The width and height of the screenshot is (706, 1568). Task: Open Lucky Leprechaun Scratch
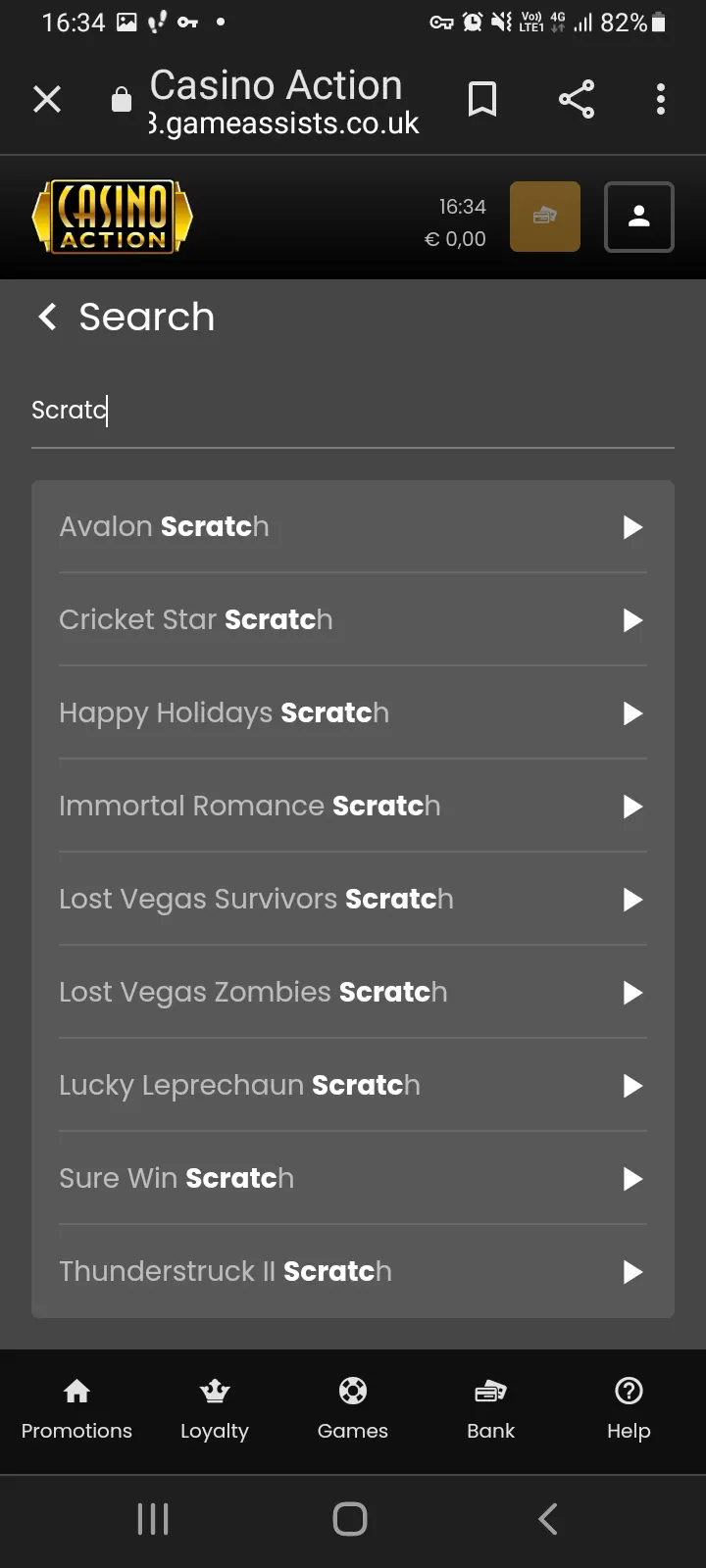tap(353, 1086)
